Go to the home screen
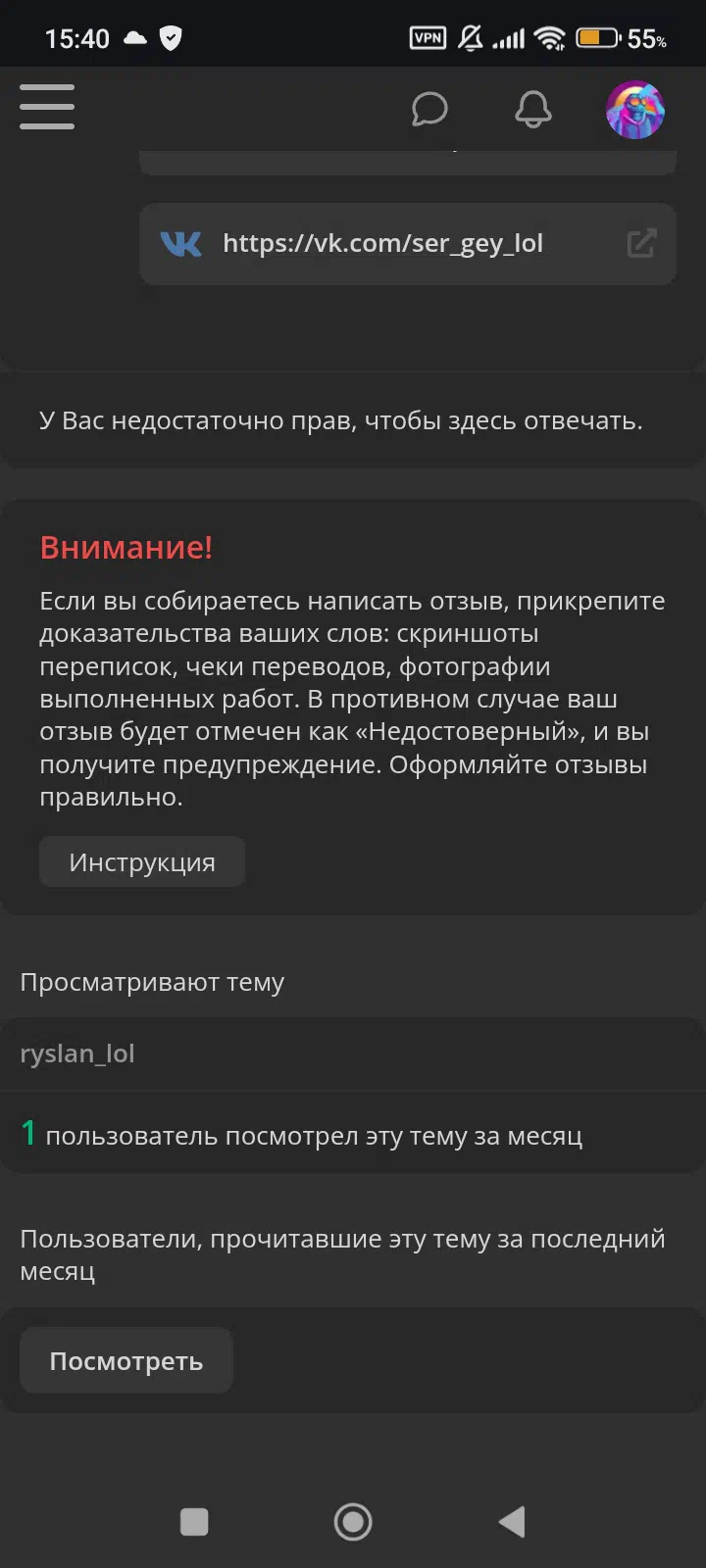Image resolution: width=706 pixels, height=1568 pixels. (353, 1522)
